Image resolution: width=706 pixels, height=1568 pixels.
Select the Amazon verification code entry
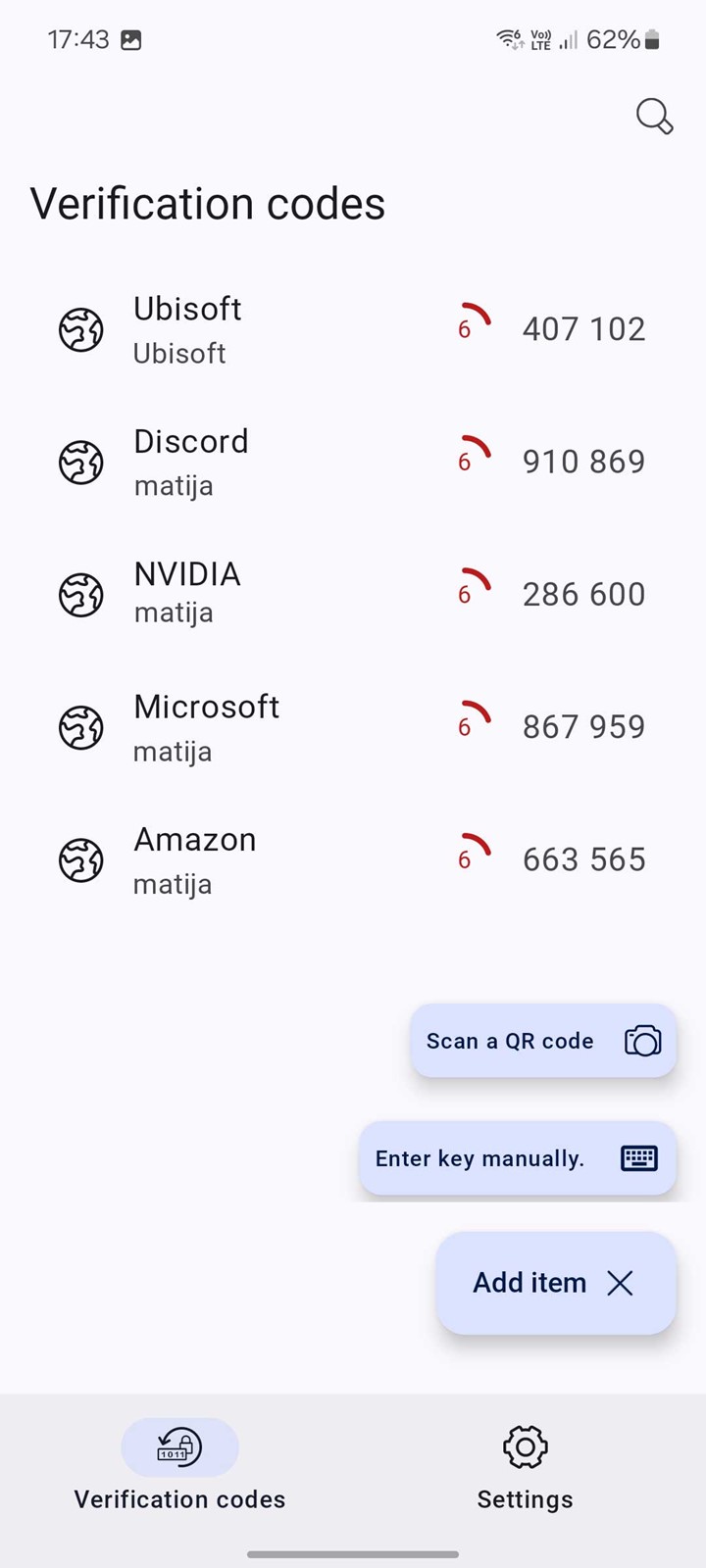coord(353,859)
